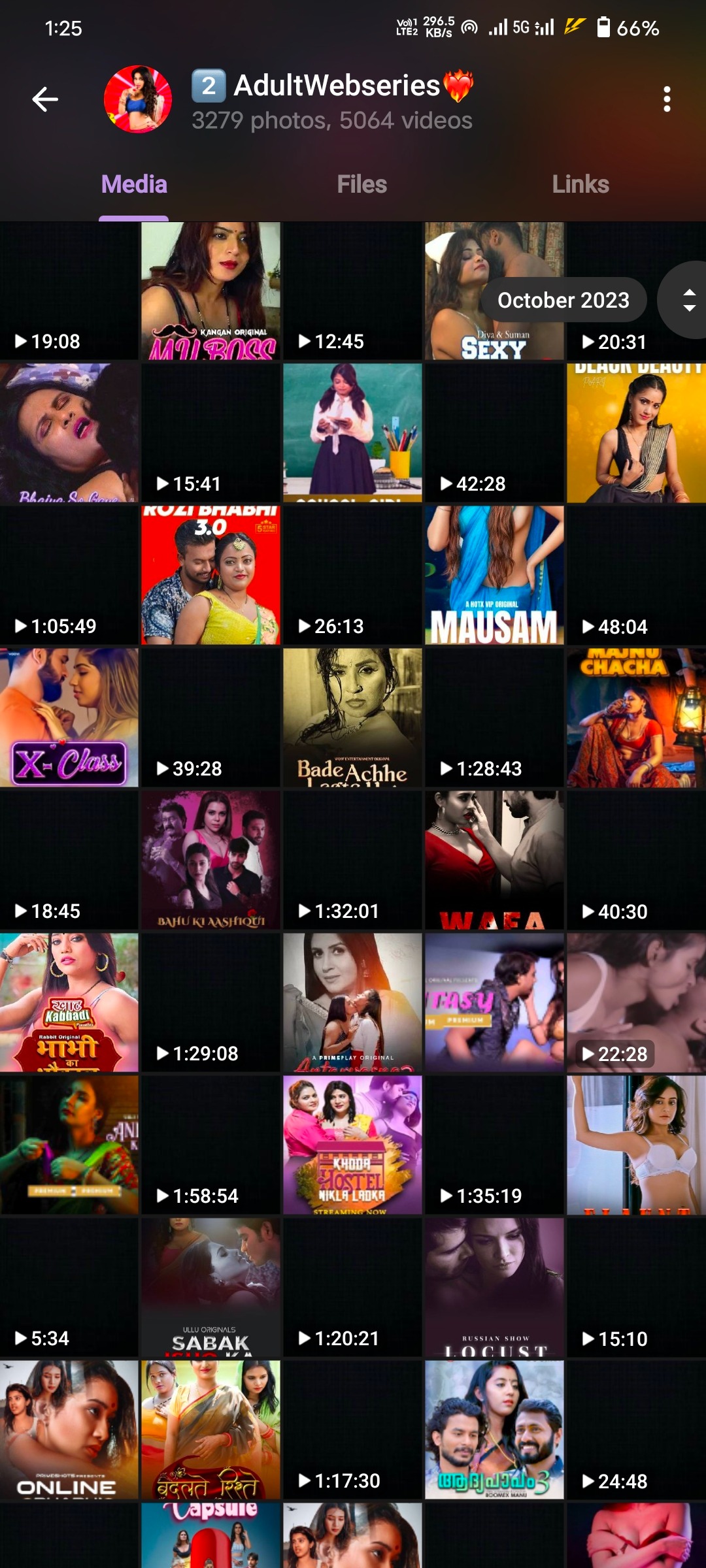Viewport: 706px width, 1568px height.
Task: Play the 24:48 video
Action: [636, 1430]
